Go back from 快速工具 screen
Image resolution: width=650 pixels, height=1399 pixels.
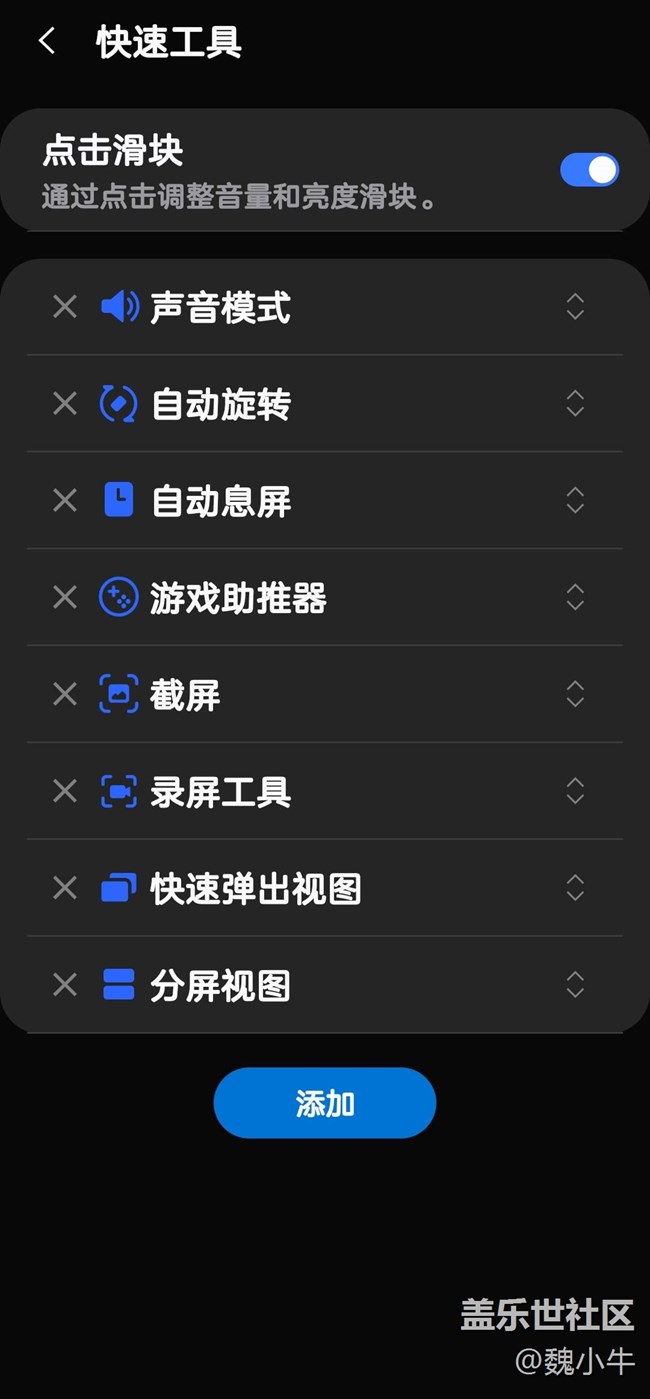46,41
